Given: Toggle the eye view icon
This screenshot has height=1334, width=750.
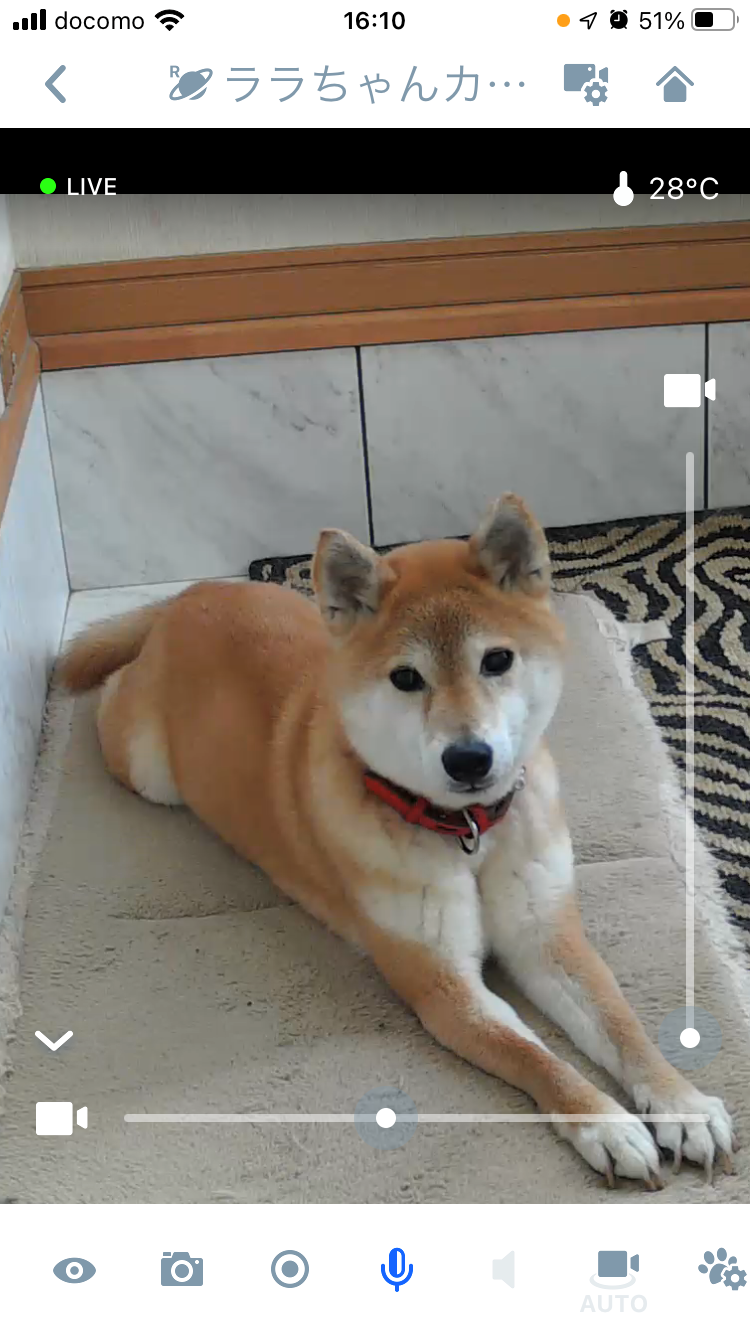Looking at the screenshot, I should (x=74, y=1270).
